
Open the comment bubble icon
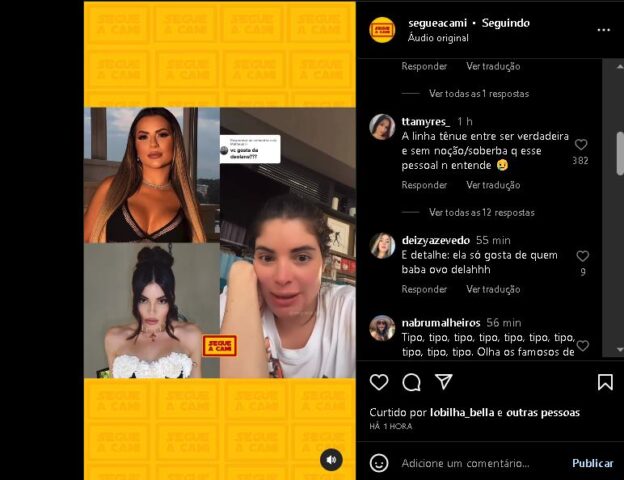point(411,382)
